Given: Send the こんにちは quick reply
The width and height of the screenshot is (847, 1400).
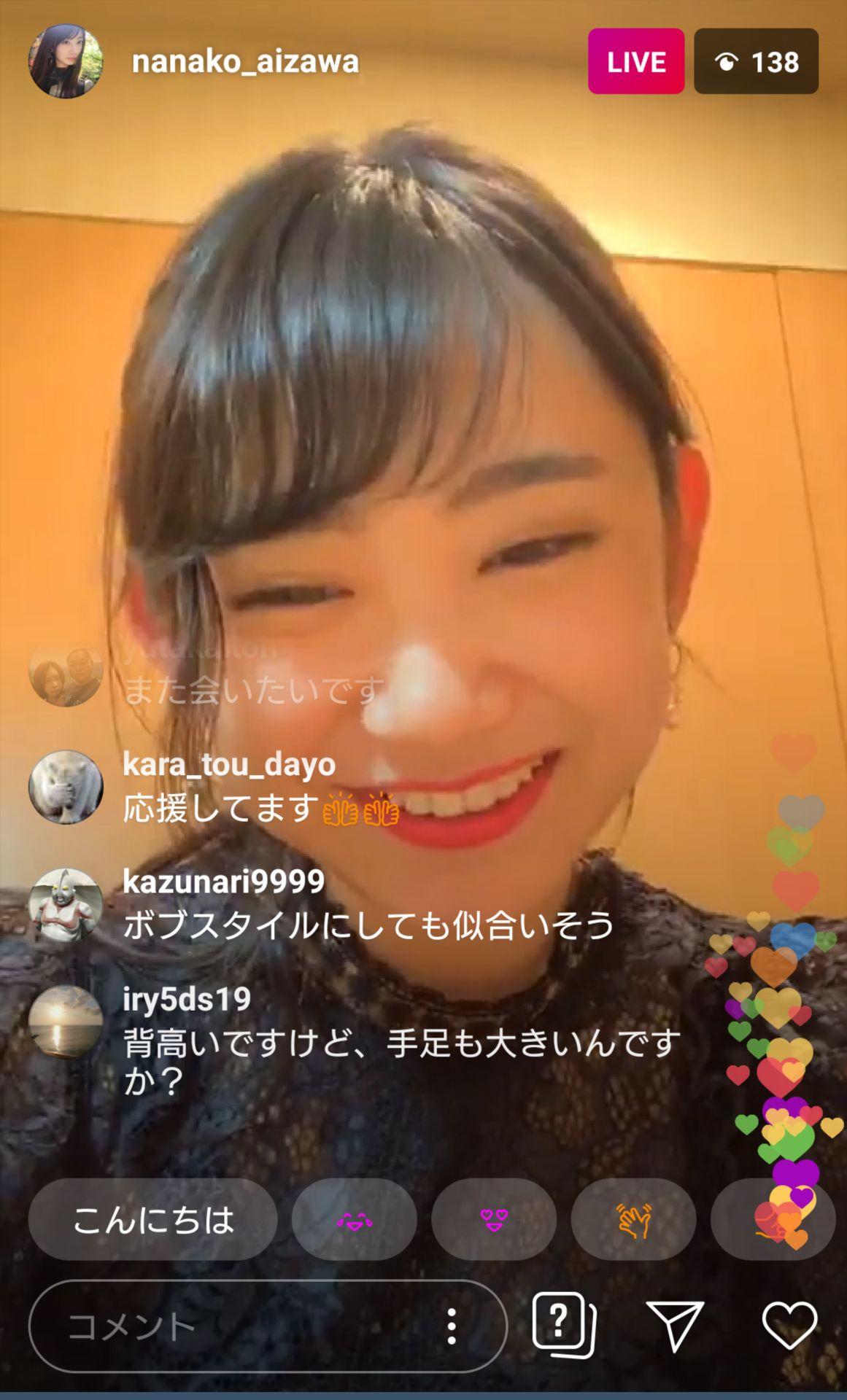Looking at the screenshot, I should 152,1220.
